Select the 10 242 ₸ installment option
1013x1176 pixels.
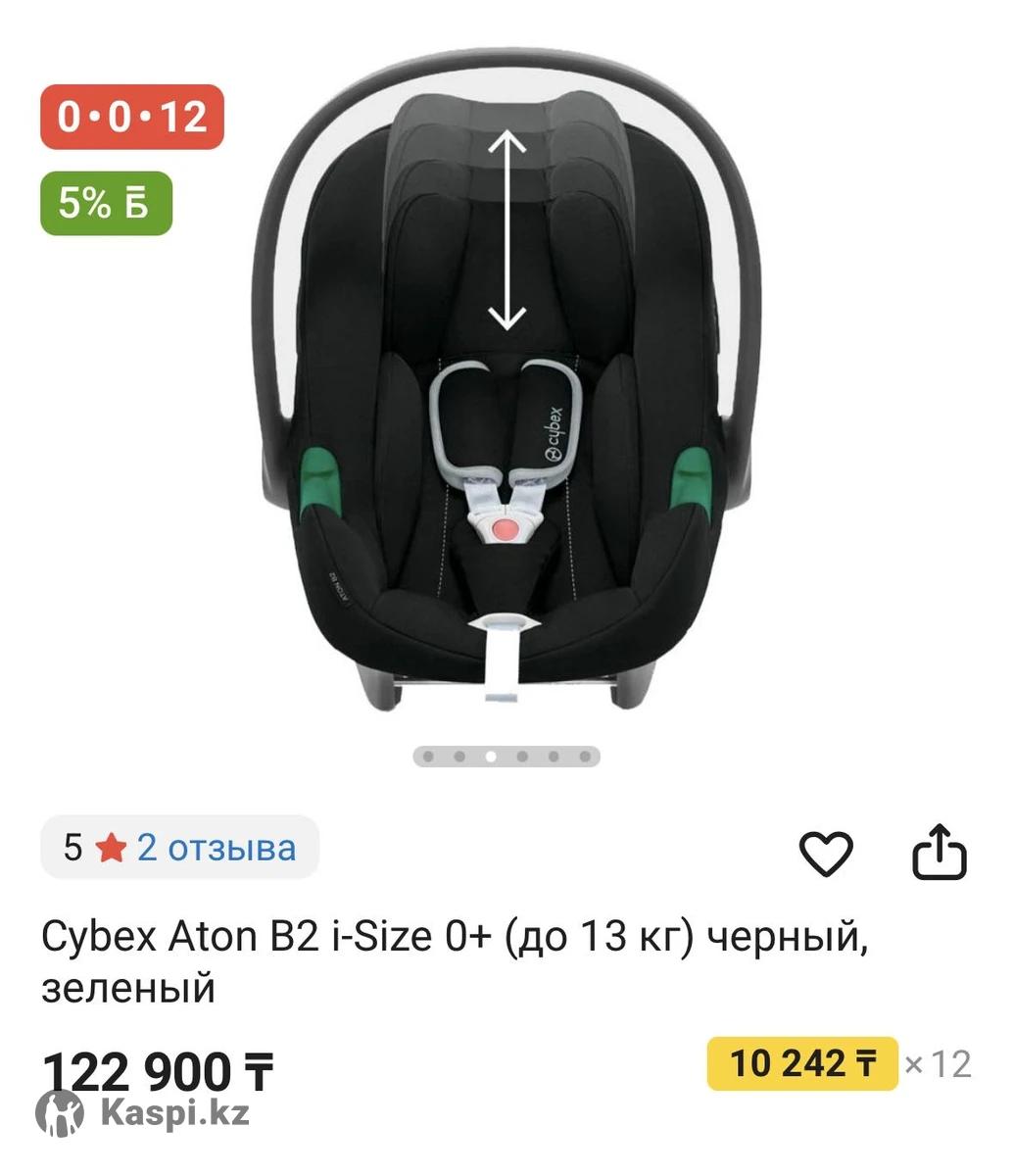[801, 1063]
